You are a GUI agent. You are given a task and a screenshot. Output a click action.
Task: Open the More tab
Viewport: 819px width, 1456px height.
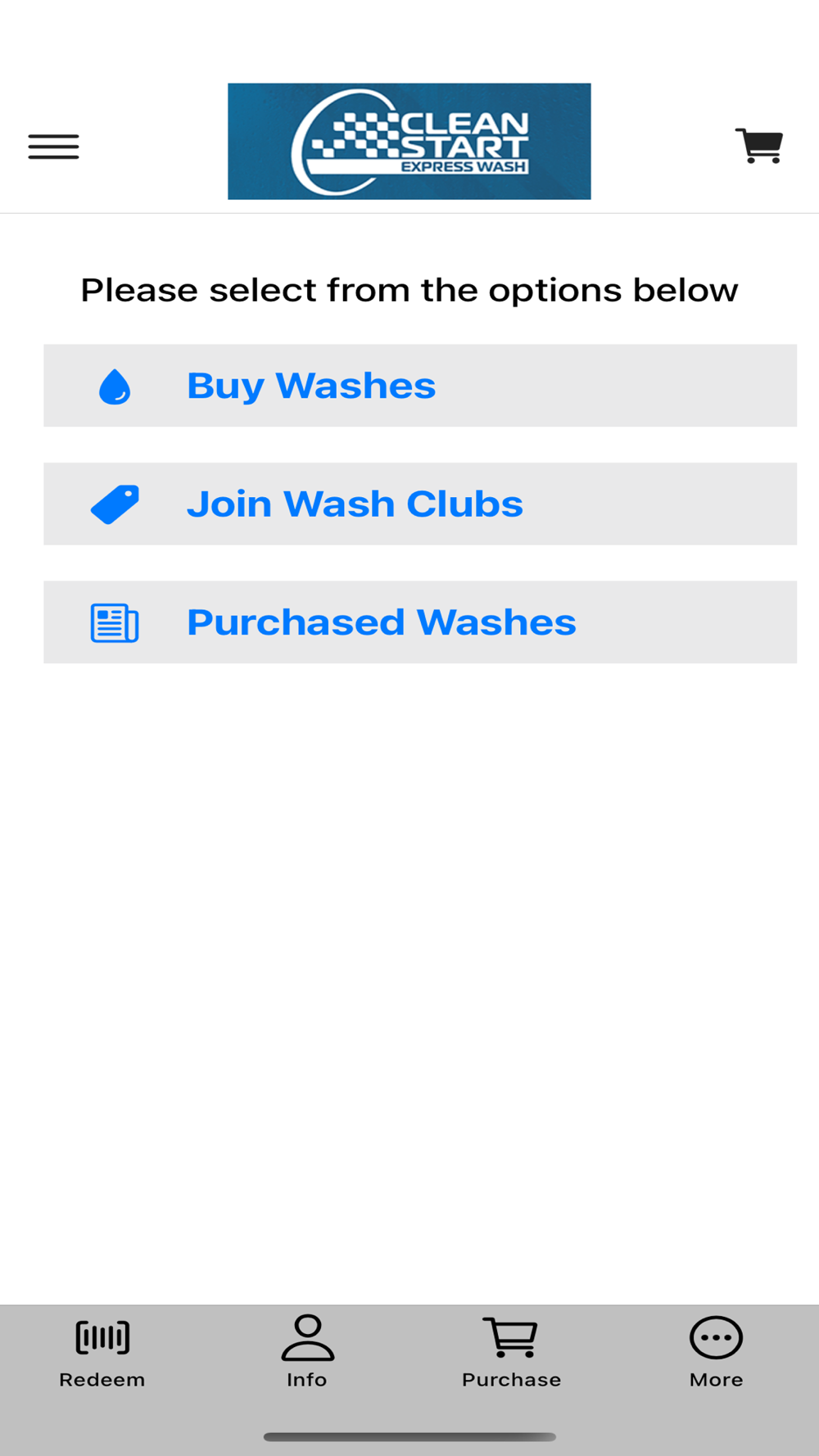(716, 1352)
